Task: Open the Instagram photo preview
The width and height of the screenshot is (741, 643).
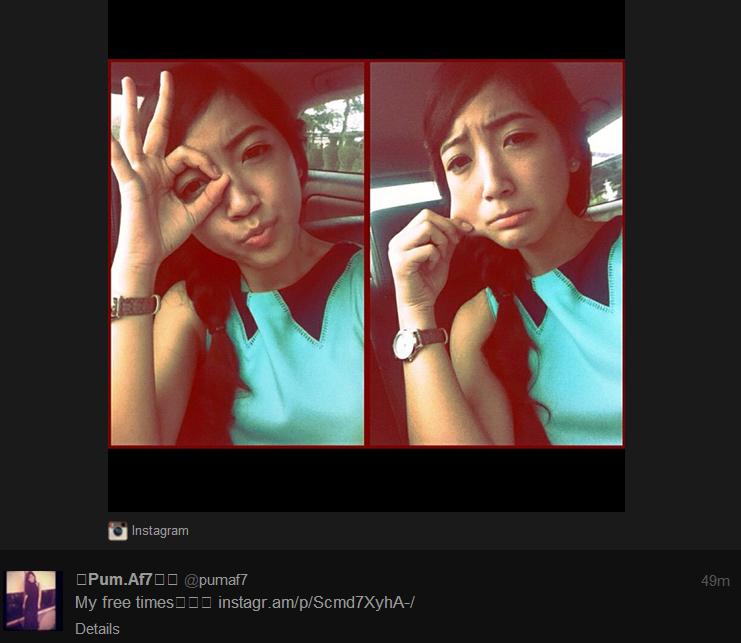Action: (x=366, y=253)
